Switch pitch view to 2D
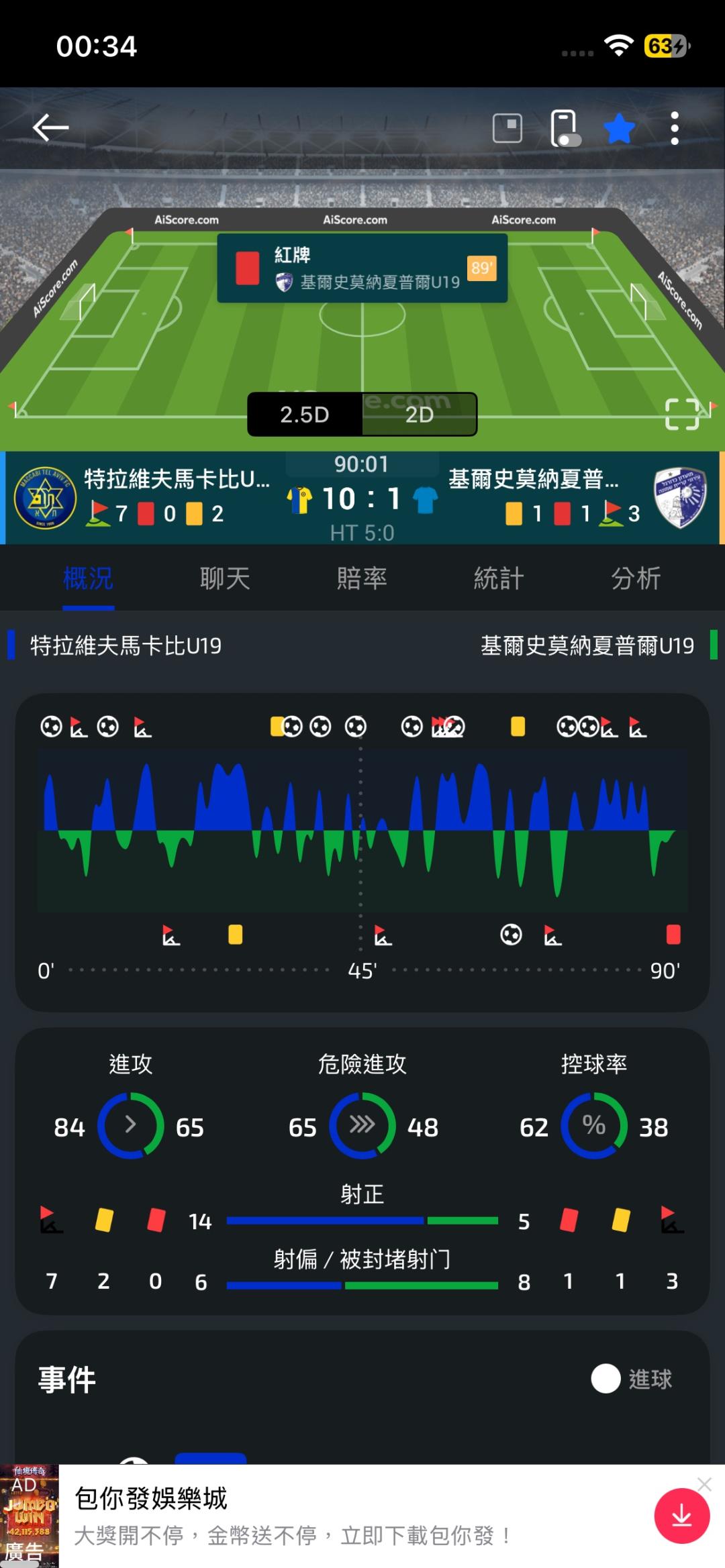The image size is (725, 1568). (x=420, y=415)
